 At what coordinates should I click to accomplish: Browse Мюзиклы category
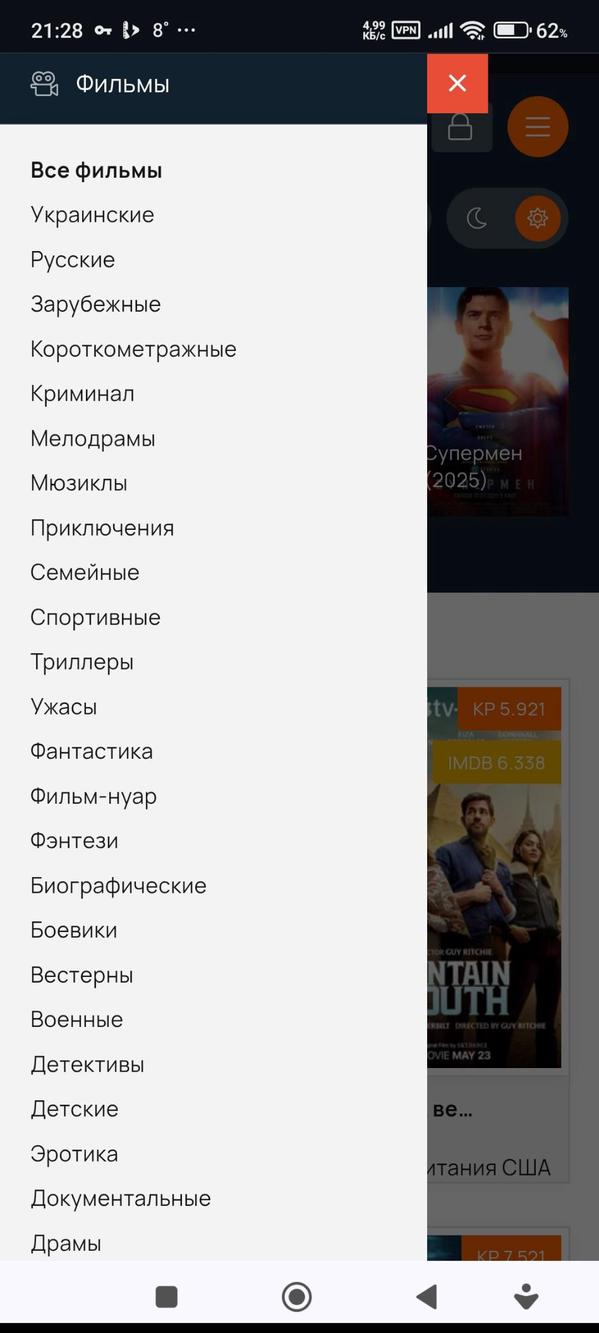(79, 483)
